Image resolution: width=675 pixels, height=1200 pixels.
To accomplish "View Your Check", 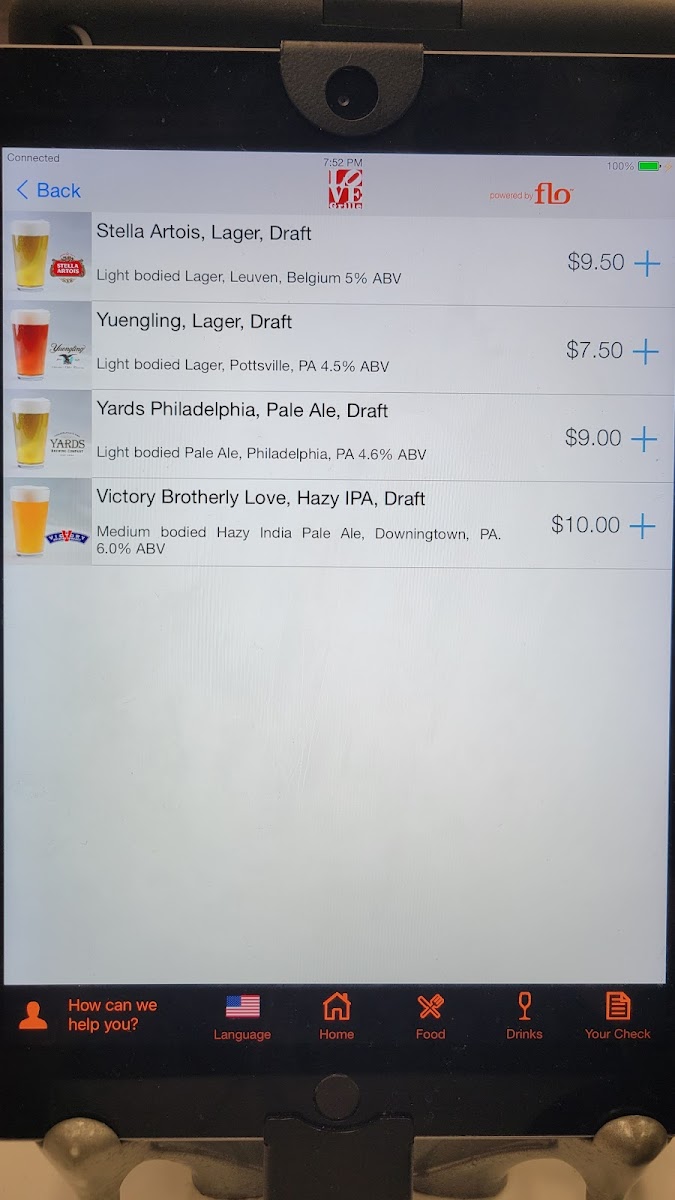I will (x=618, y=1017).
